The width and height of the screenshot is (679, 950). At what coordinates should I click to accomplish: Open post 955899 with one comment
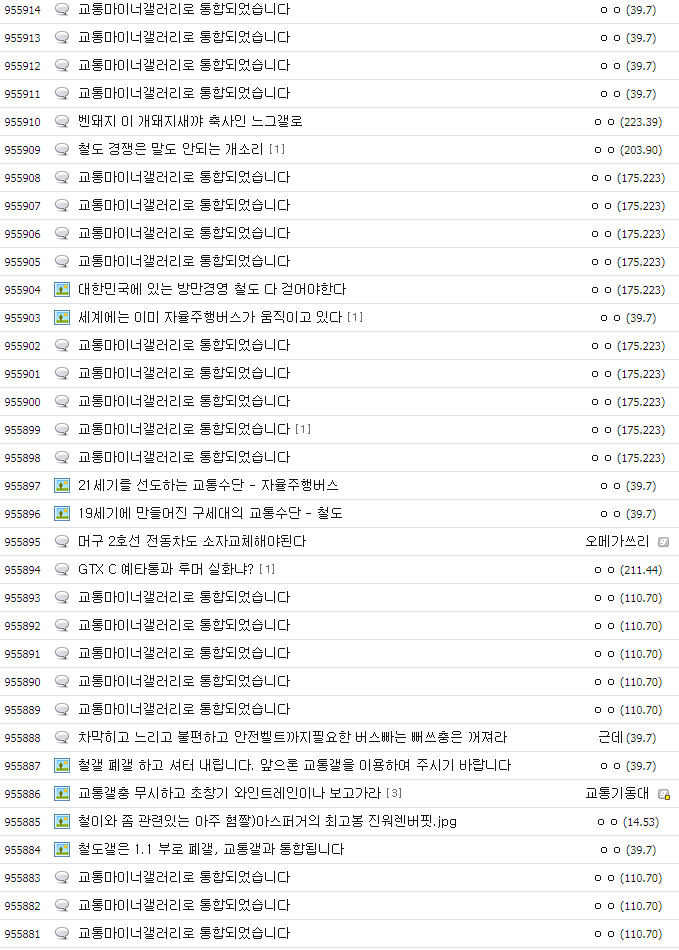click(x=184, y=429)
